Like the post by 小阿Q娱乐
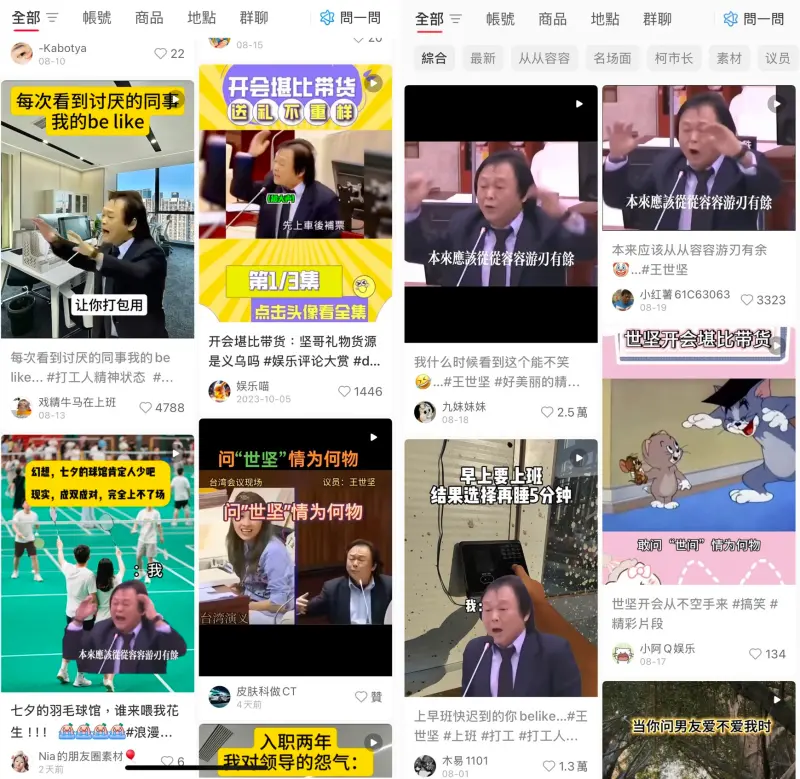 coord(754,654)
